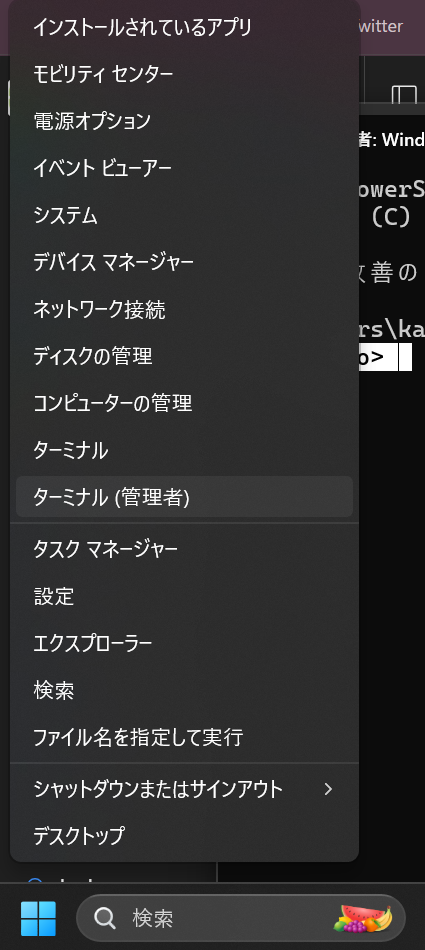Open デバイス マネージャー

coord(184,262)
